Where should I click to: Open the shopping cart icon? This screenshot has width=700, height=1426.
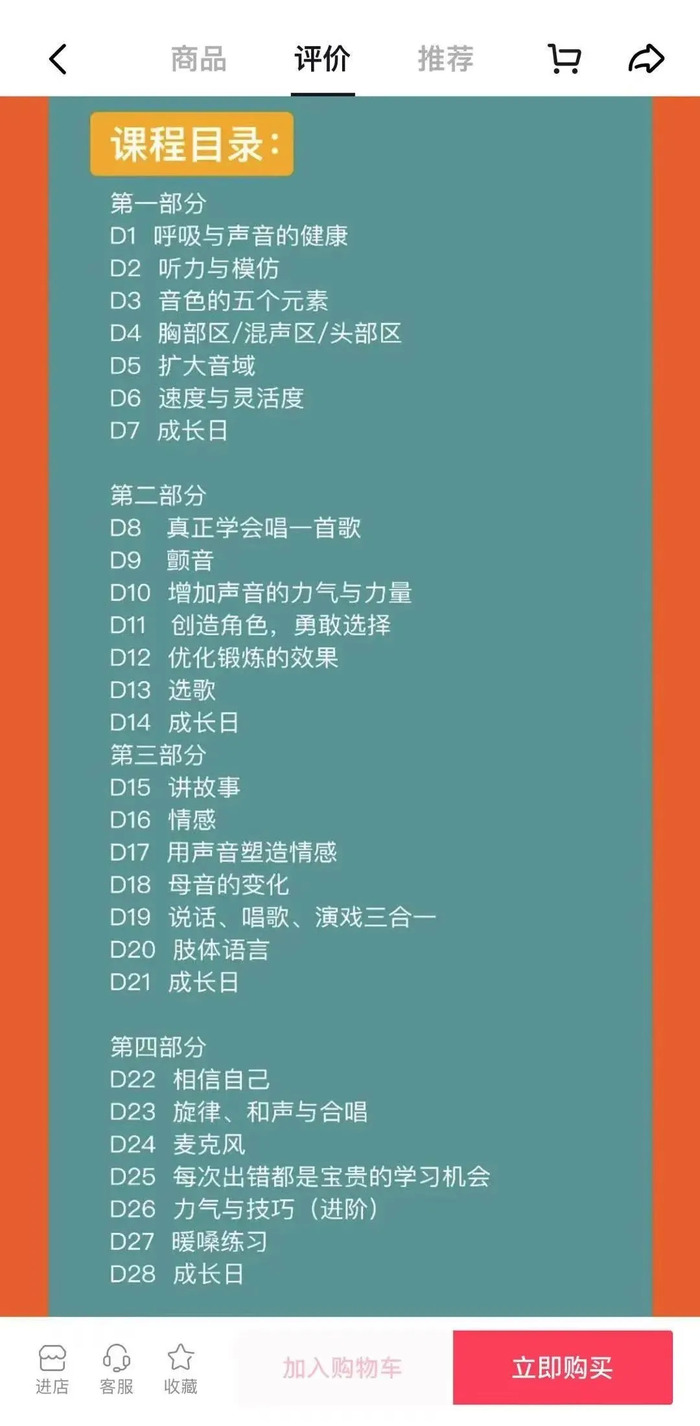565,59
